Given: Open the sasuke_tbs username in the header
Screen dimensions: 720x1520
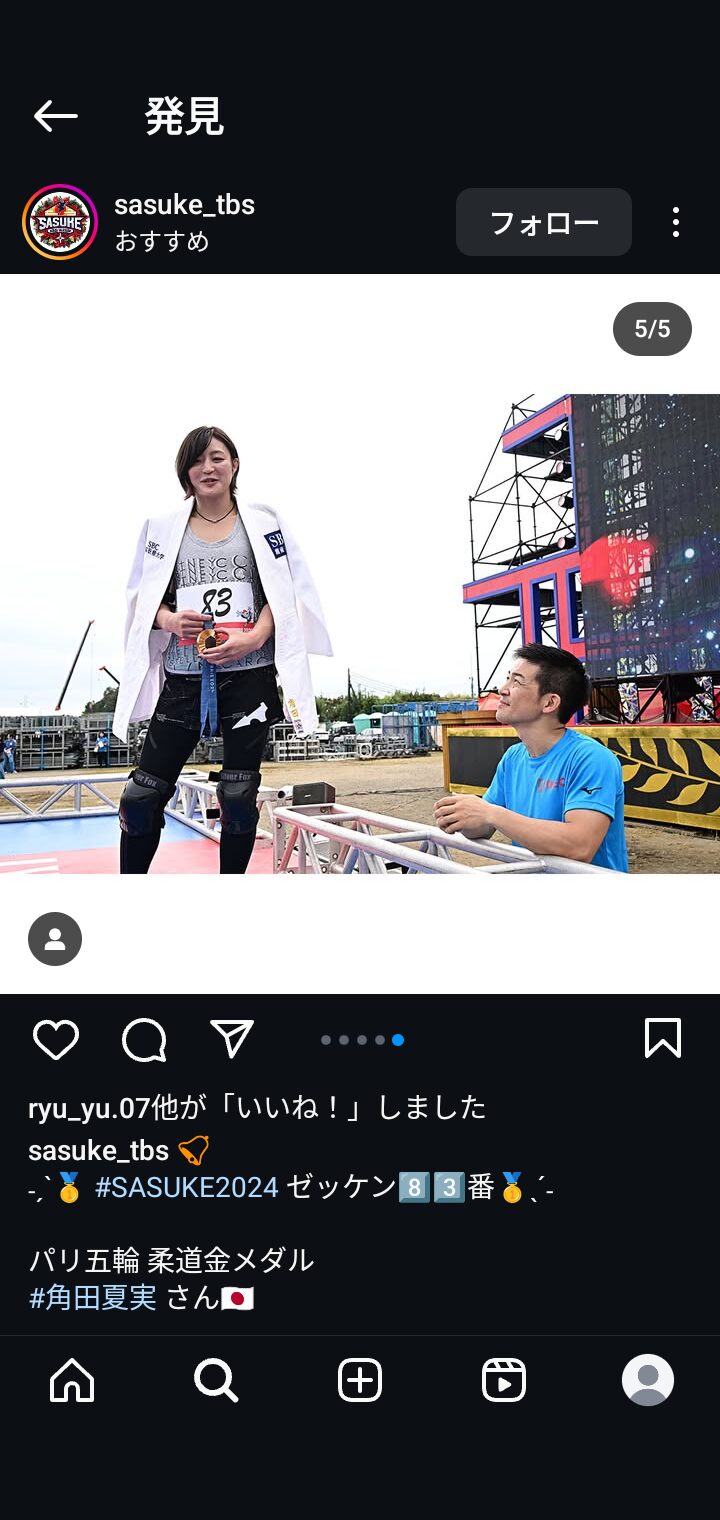Looking at the screenshot, I should click(184, 205).
